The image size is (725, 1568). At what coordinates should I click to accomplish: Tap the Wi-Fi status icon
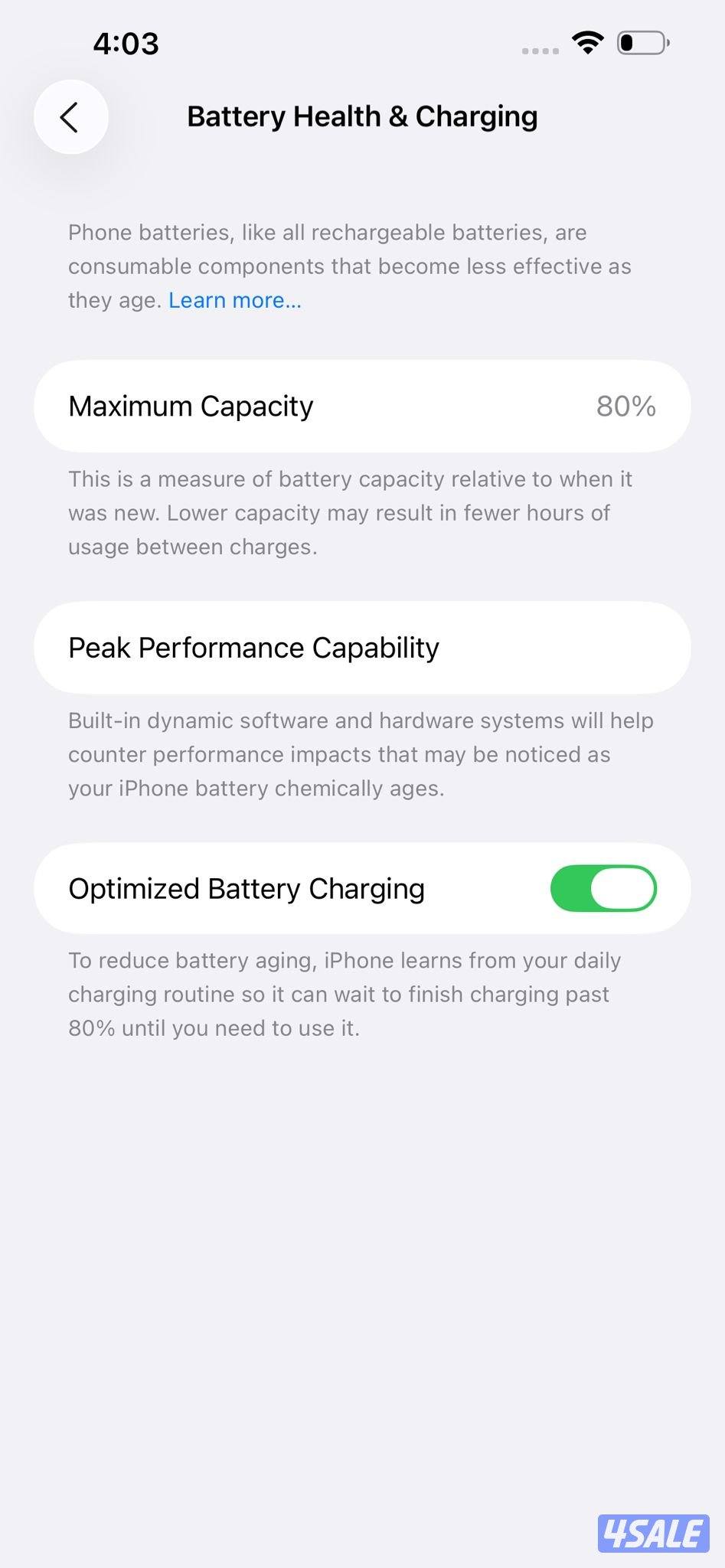[586, 44]
